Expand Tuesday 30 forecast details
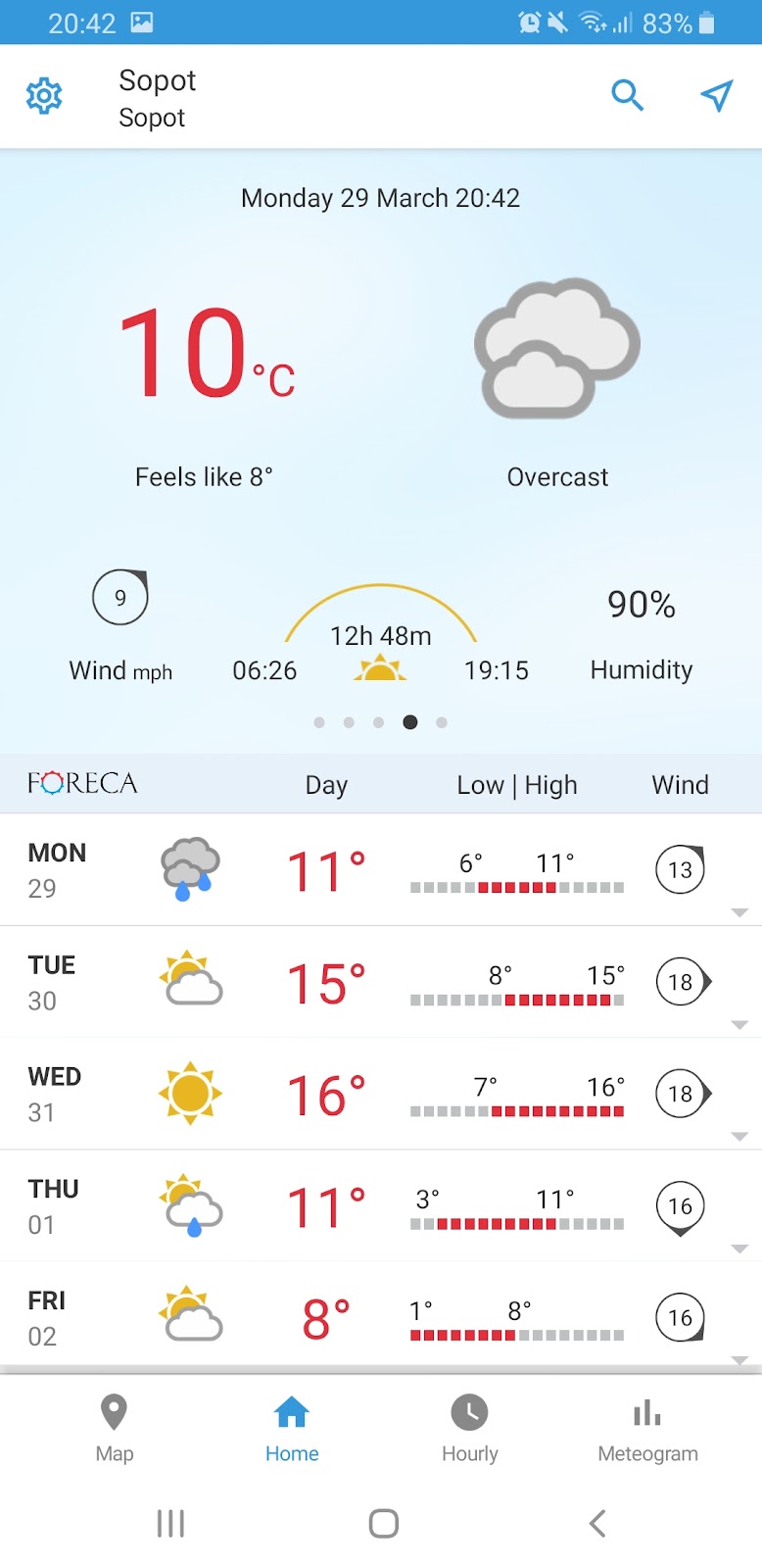Screen dimensions: 762x1568 click(x=739, y=1025)
